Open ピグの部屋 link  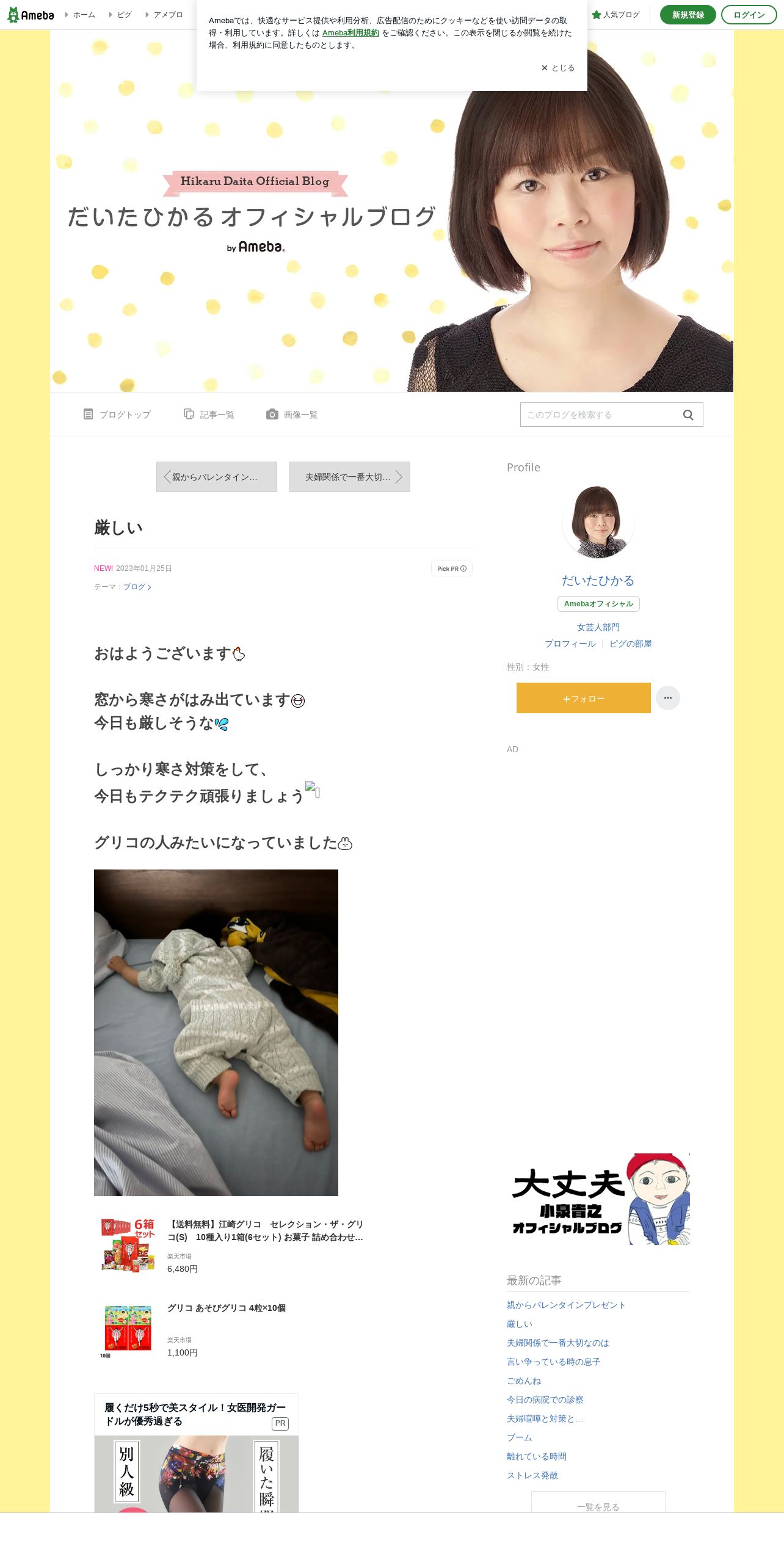(630, 644)
